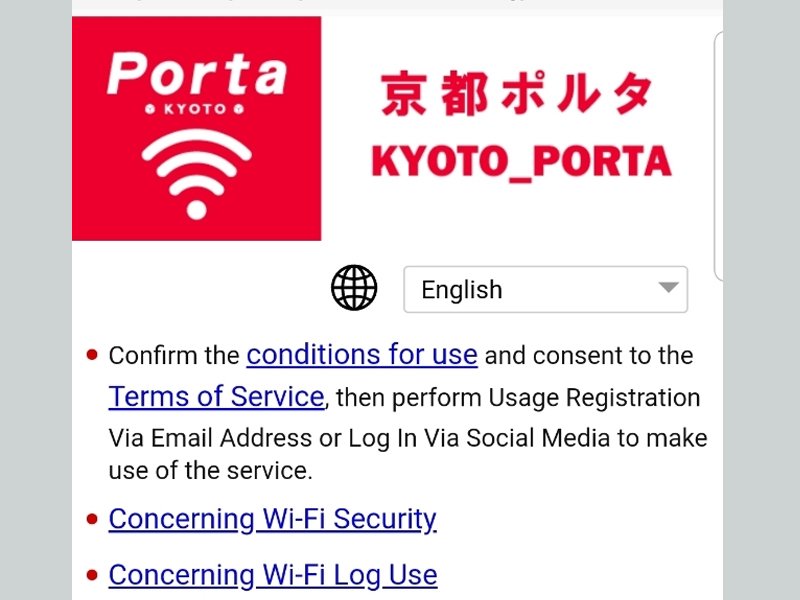The width and height of the screenshot is (800, 600).
Task: Read Concerning Wi-Fi Security
Action: (x=272, y=519)
